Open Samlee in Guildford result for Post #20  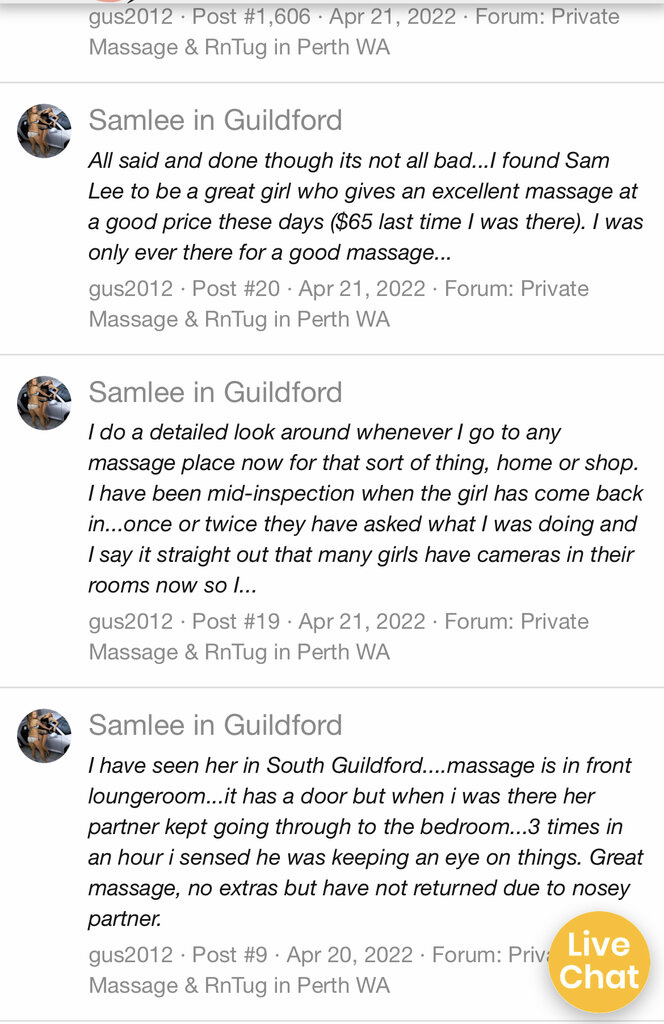click(215, 120)
